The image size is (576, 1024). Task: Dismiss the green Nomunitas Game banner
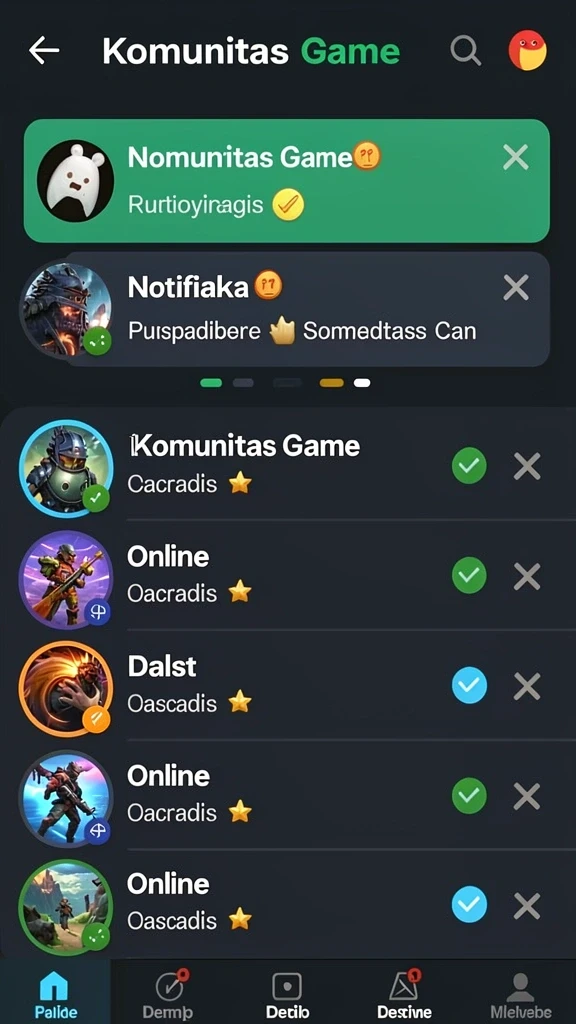[x=516, y=157]
